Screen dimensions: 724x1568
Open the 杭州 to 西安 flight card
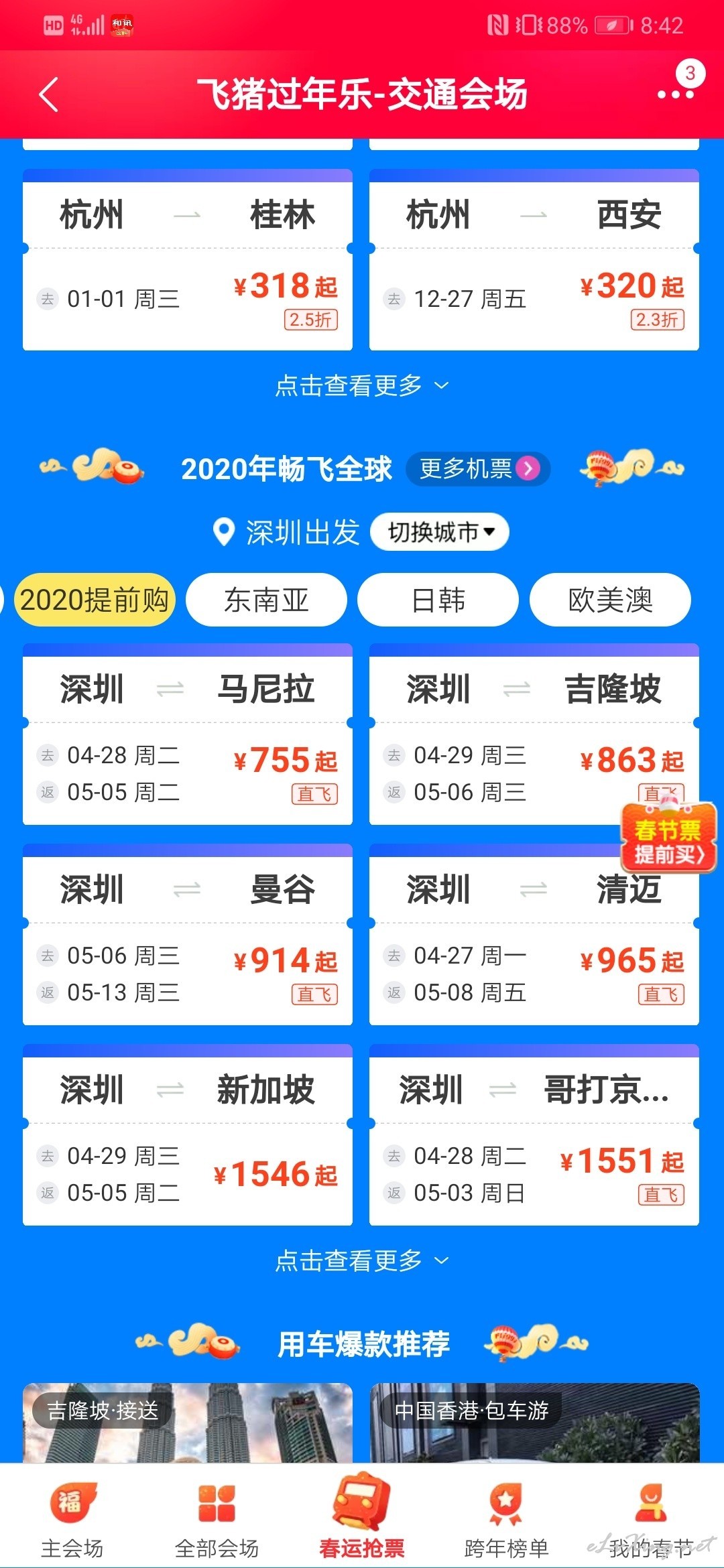(534, 260)
